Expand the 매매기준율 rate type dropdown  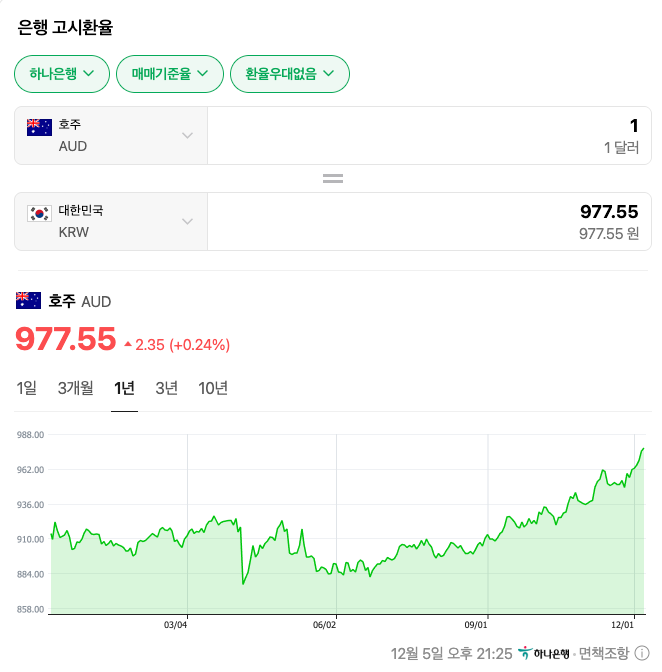170,73
